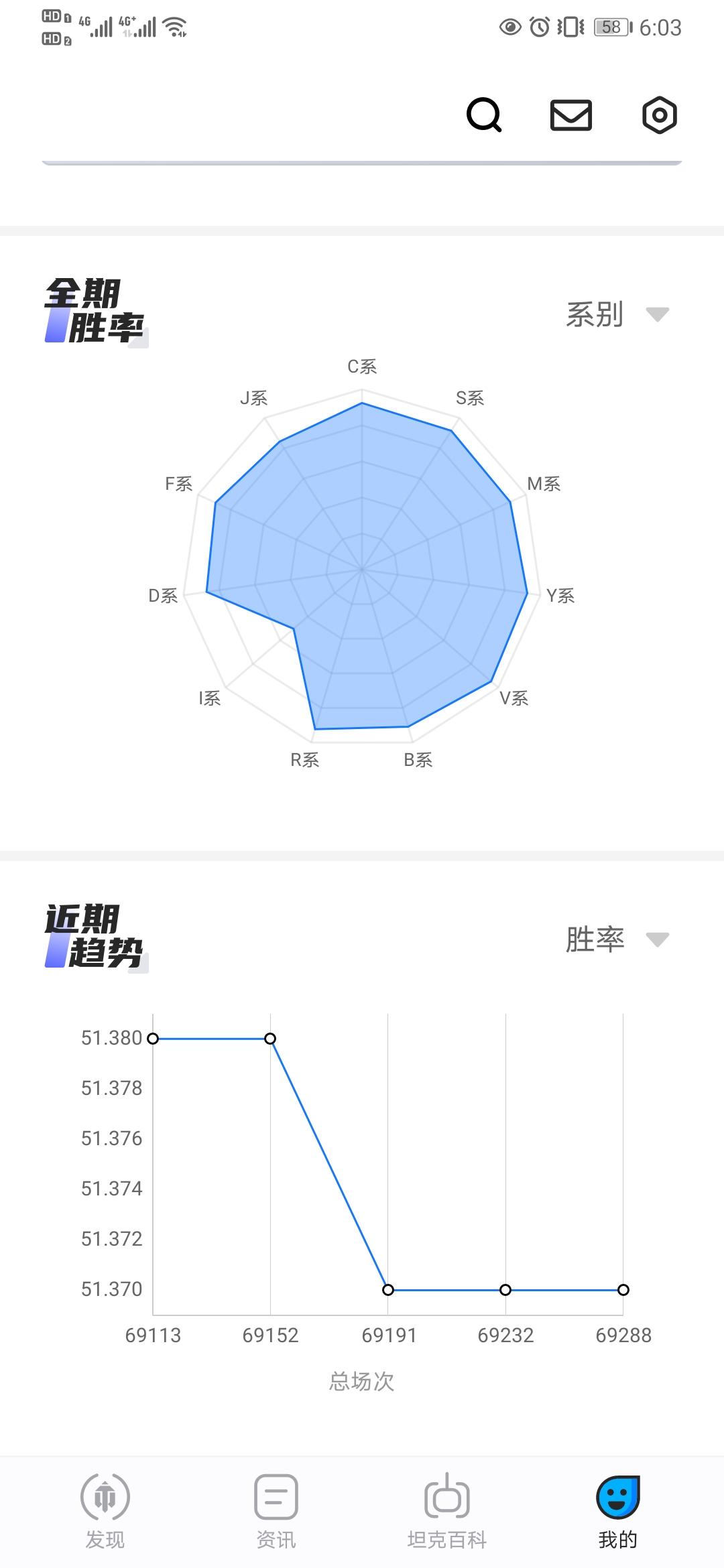
Task: Select the 我的 tab
Action: [x=617, y=1510]
